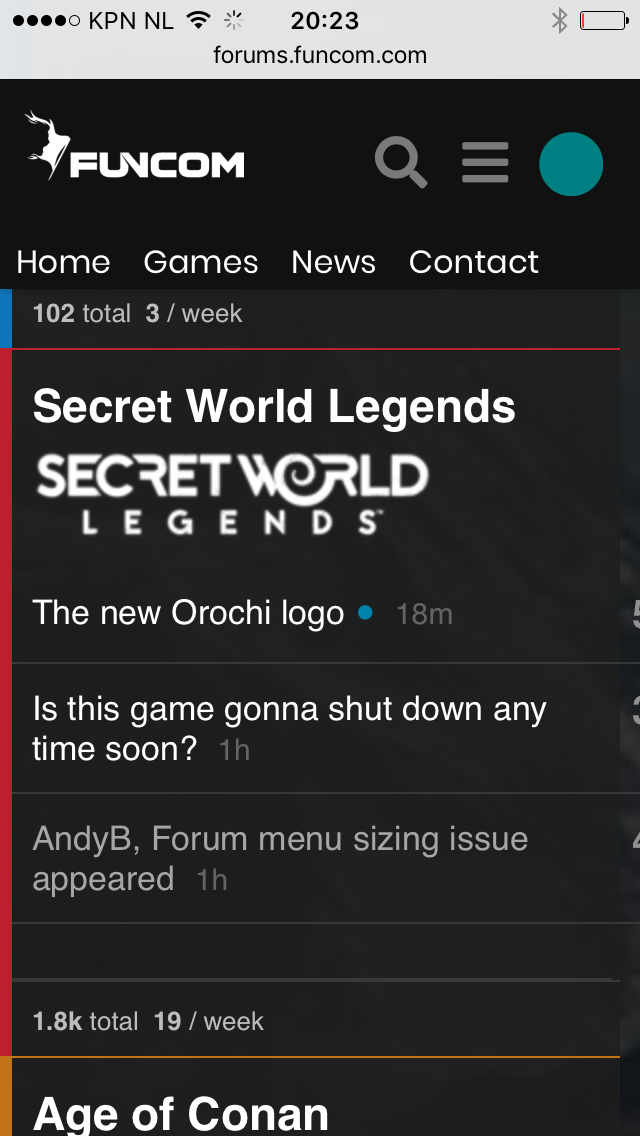Viewport: 640px width, 1136px height.
Task: Open the Home nav link
Action: tap(63, 262)
